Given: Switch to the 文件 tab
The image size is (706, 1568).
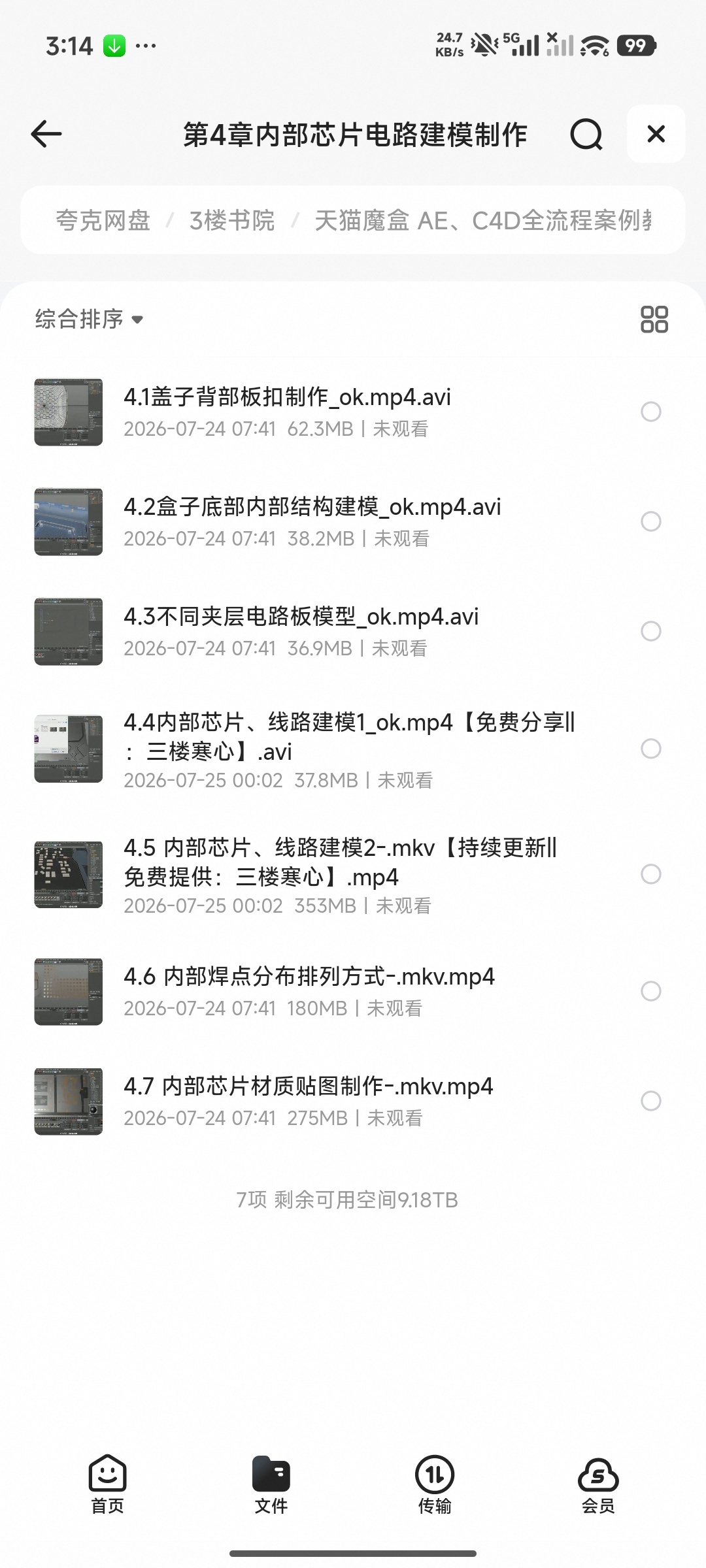Looking at the screenshot, I should click(271, 1484).
